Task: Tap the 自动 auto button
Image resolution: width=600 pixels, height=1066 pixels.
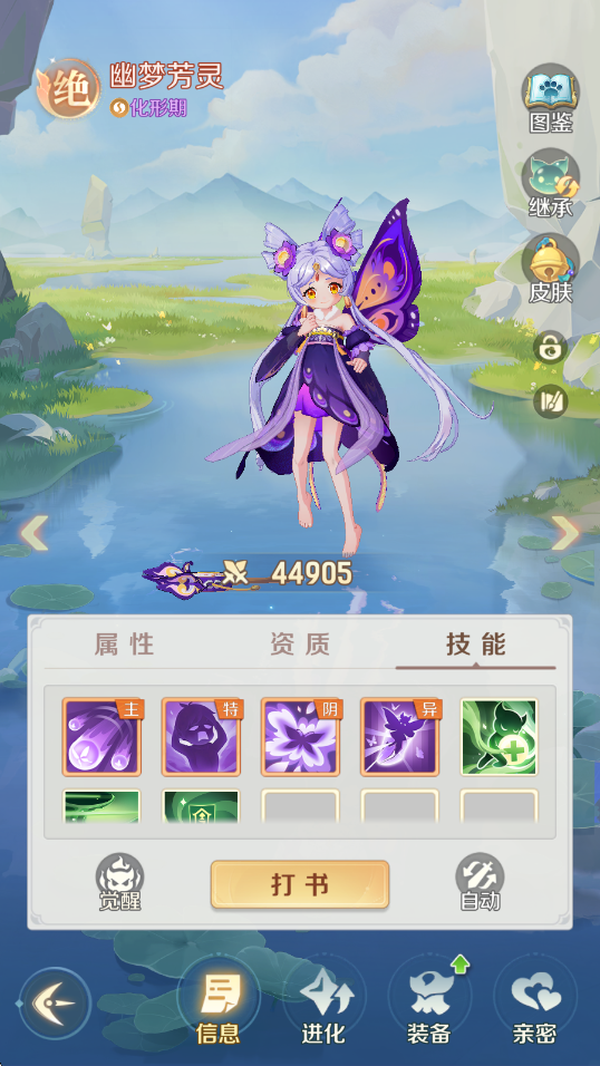Action: (479, 882)
